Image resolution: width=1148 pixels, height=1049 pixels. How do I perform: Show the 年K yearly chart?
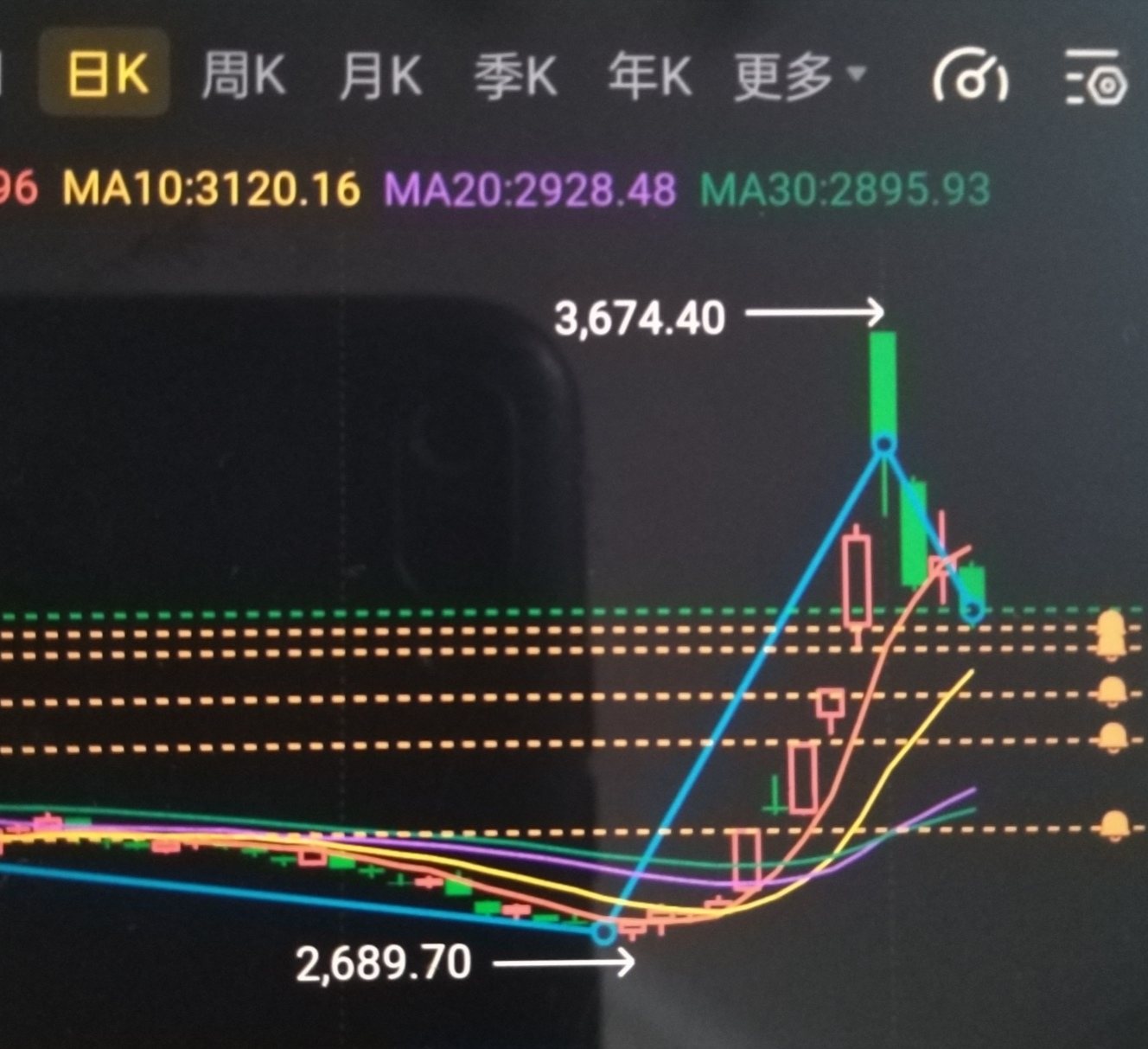pyautogui.click(x=650, y=75)
